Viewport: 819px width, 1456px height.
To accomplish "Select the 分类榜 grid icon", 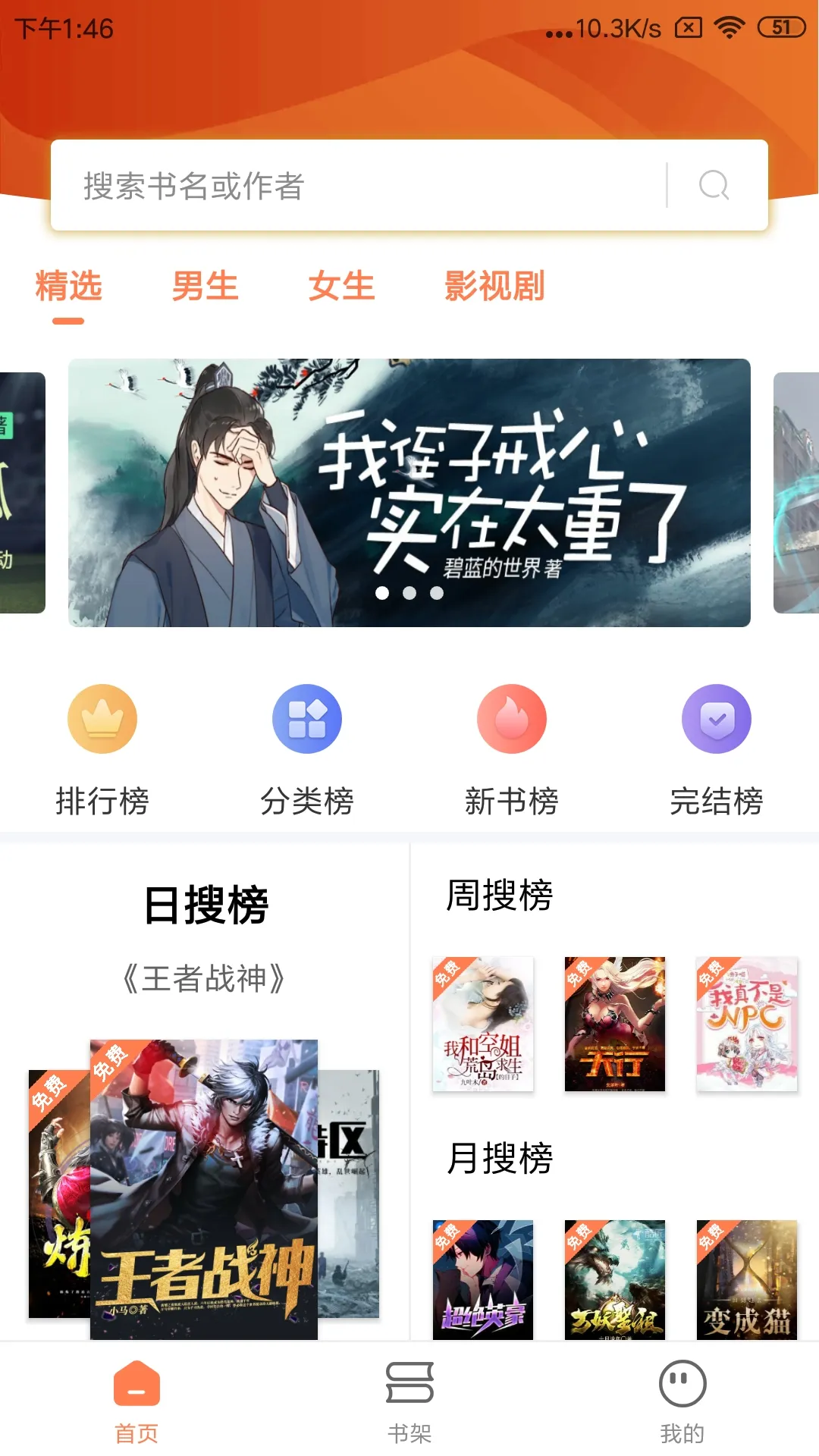I will (307, 718).
